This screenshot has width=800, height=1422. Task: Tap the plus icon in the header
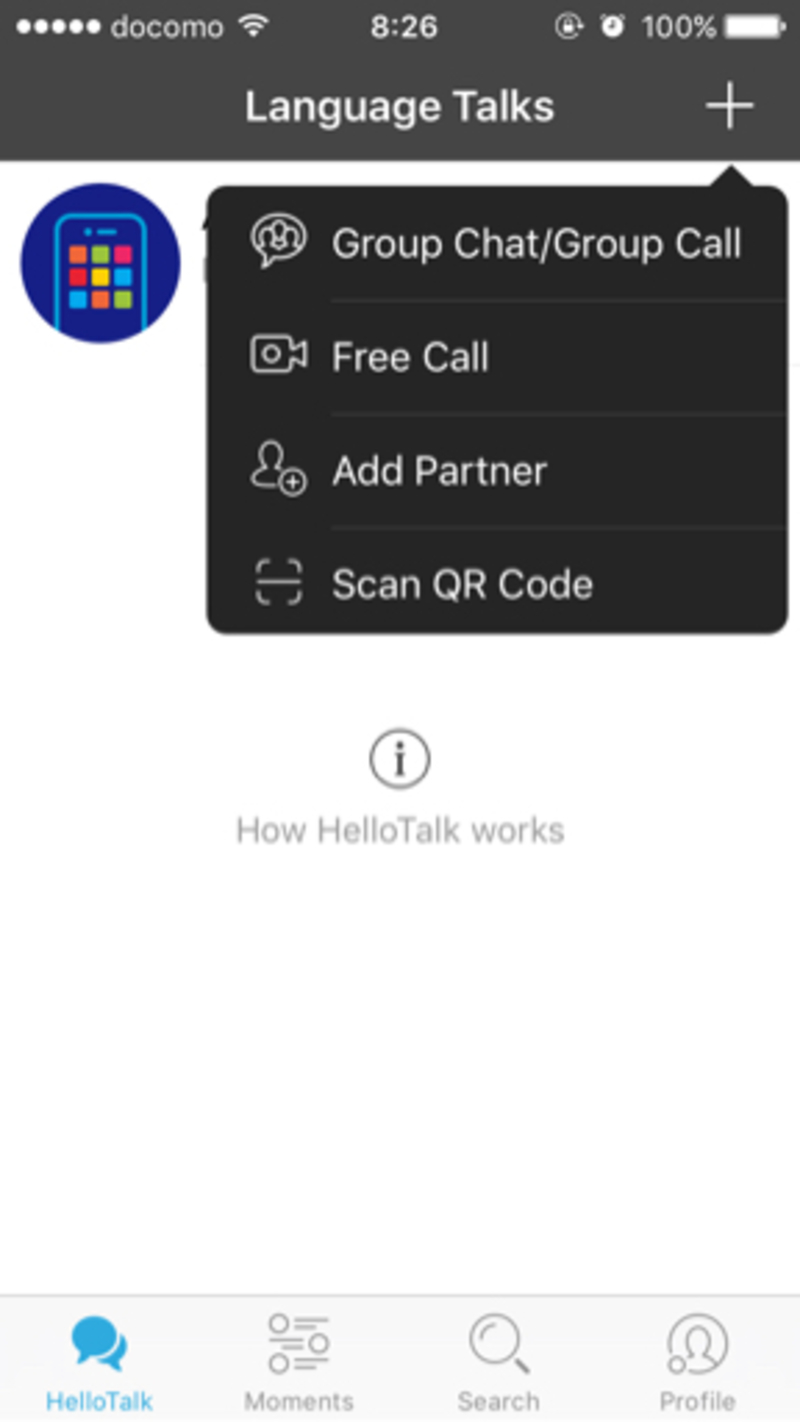coord(728,106)
